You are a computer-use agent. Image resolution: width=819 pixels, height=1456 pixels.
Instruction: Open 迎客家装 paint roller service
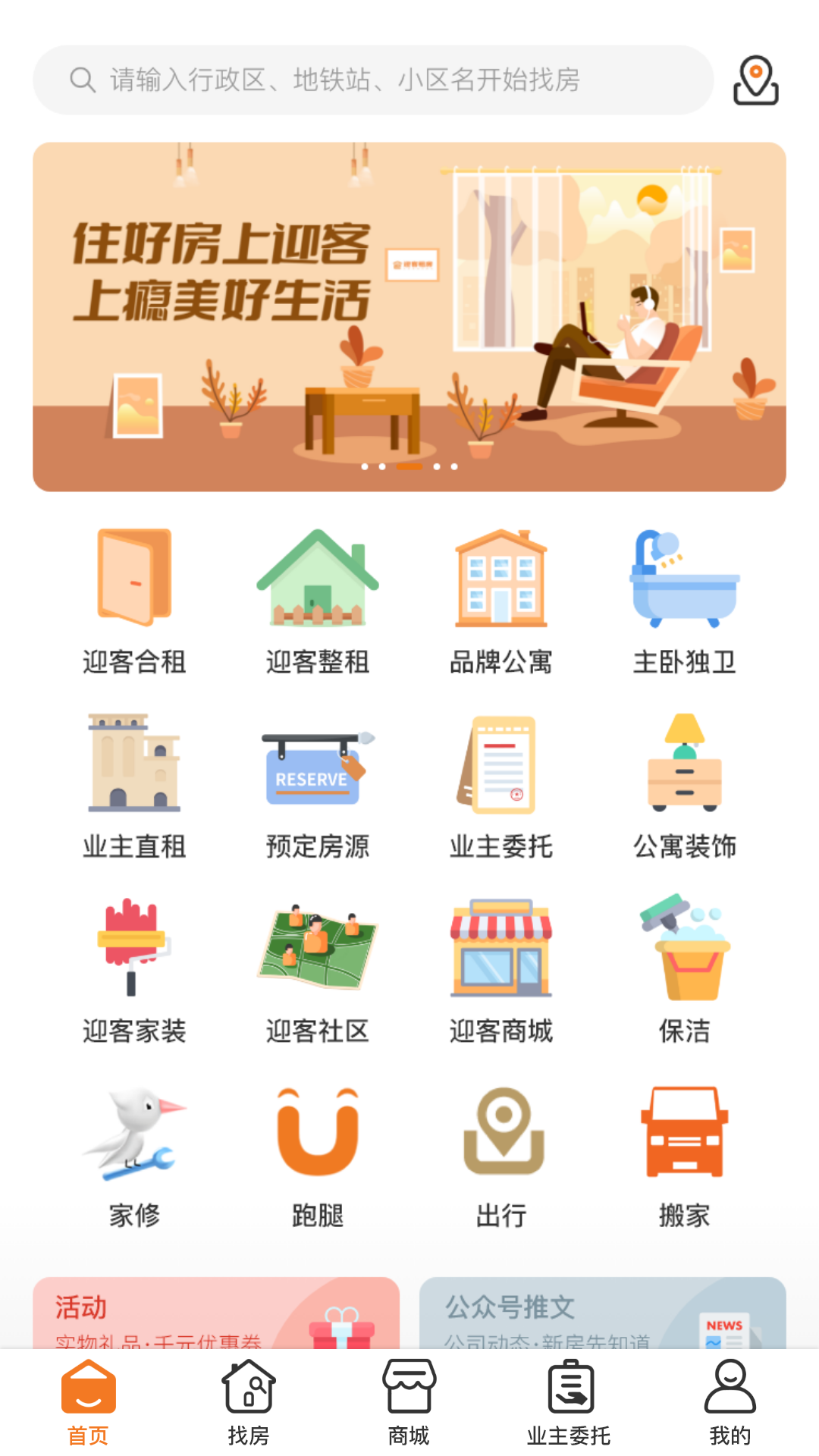(133, 971)
